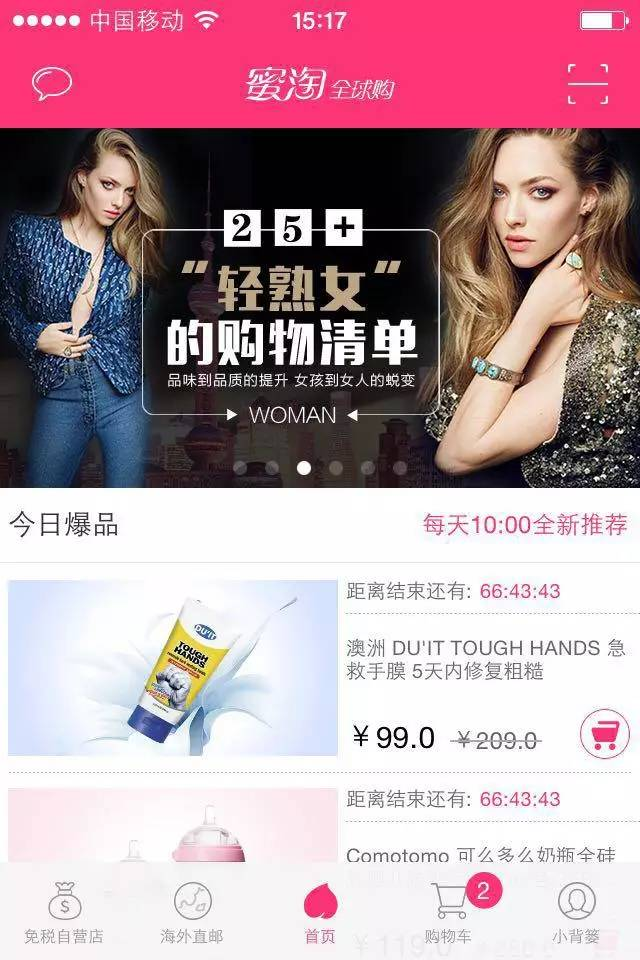Switch to the 海外直邮 tab
This screenshot has width=640, height=960.
pyautogui.click(x=192, y=912)
